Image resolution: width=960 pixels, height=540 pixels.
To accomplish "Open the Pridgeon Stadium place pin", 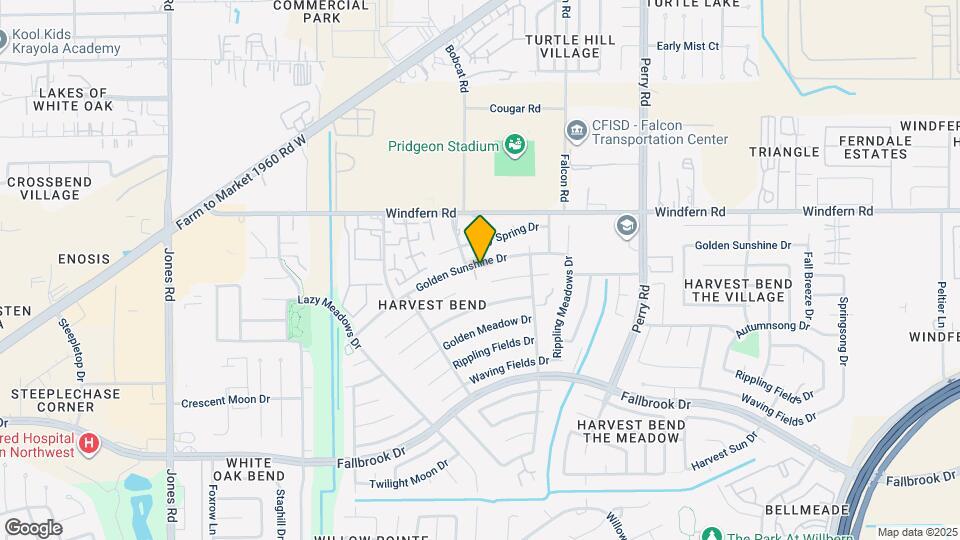I will click(515, 146).
